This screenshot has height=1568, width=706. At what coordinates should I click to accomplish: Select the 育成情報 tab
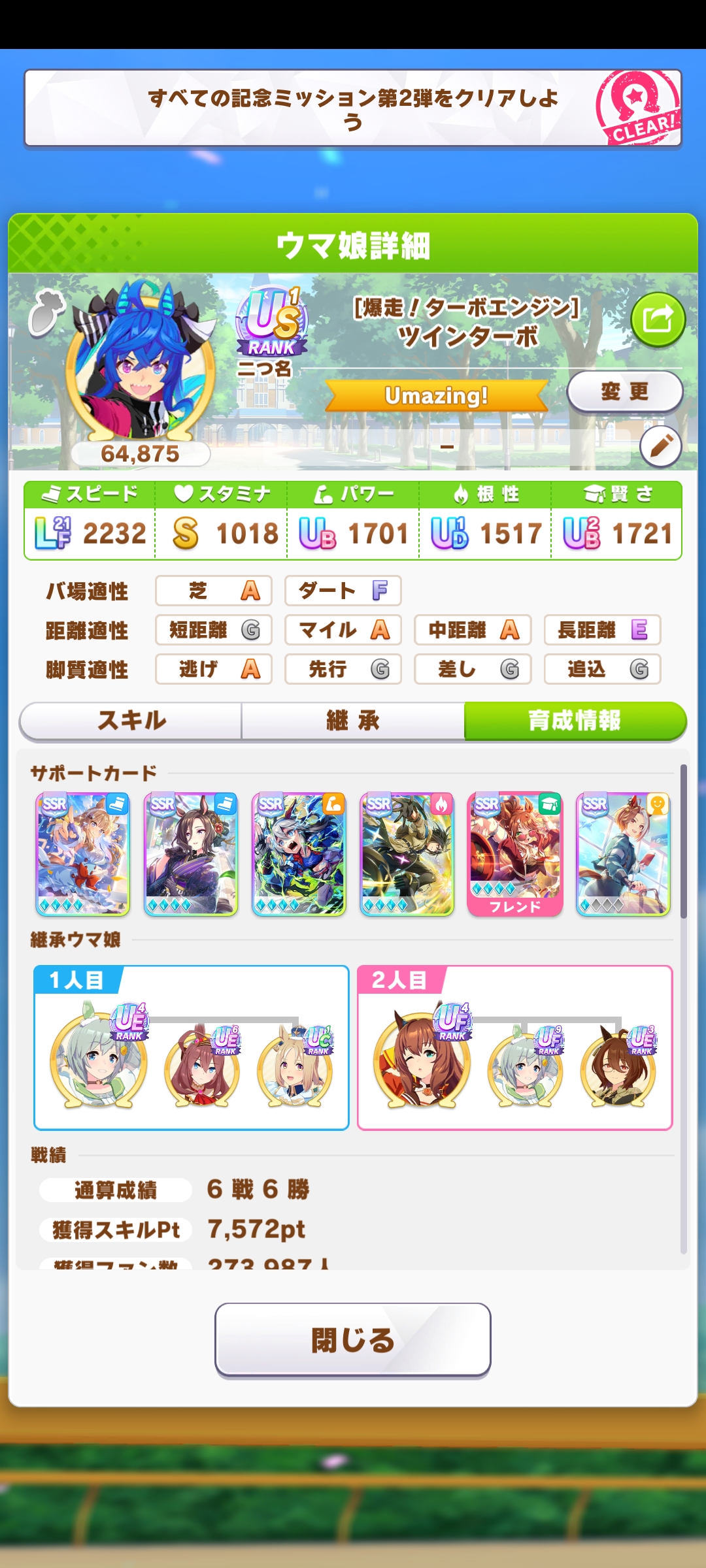click(x=575, y=721)
